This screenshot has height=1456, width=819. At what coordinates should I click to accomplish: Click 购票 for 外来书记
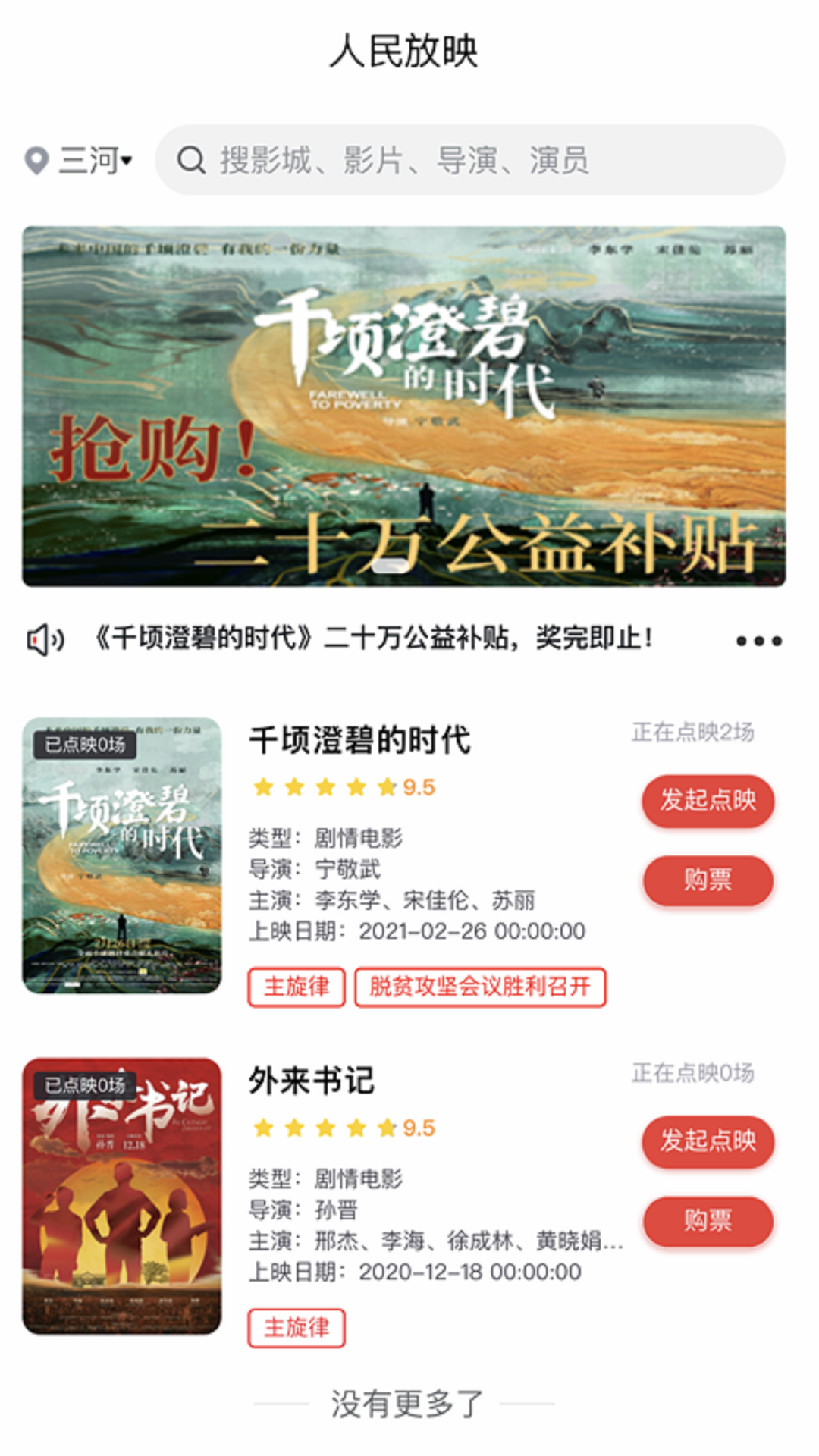tap(707, 1222)
